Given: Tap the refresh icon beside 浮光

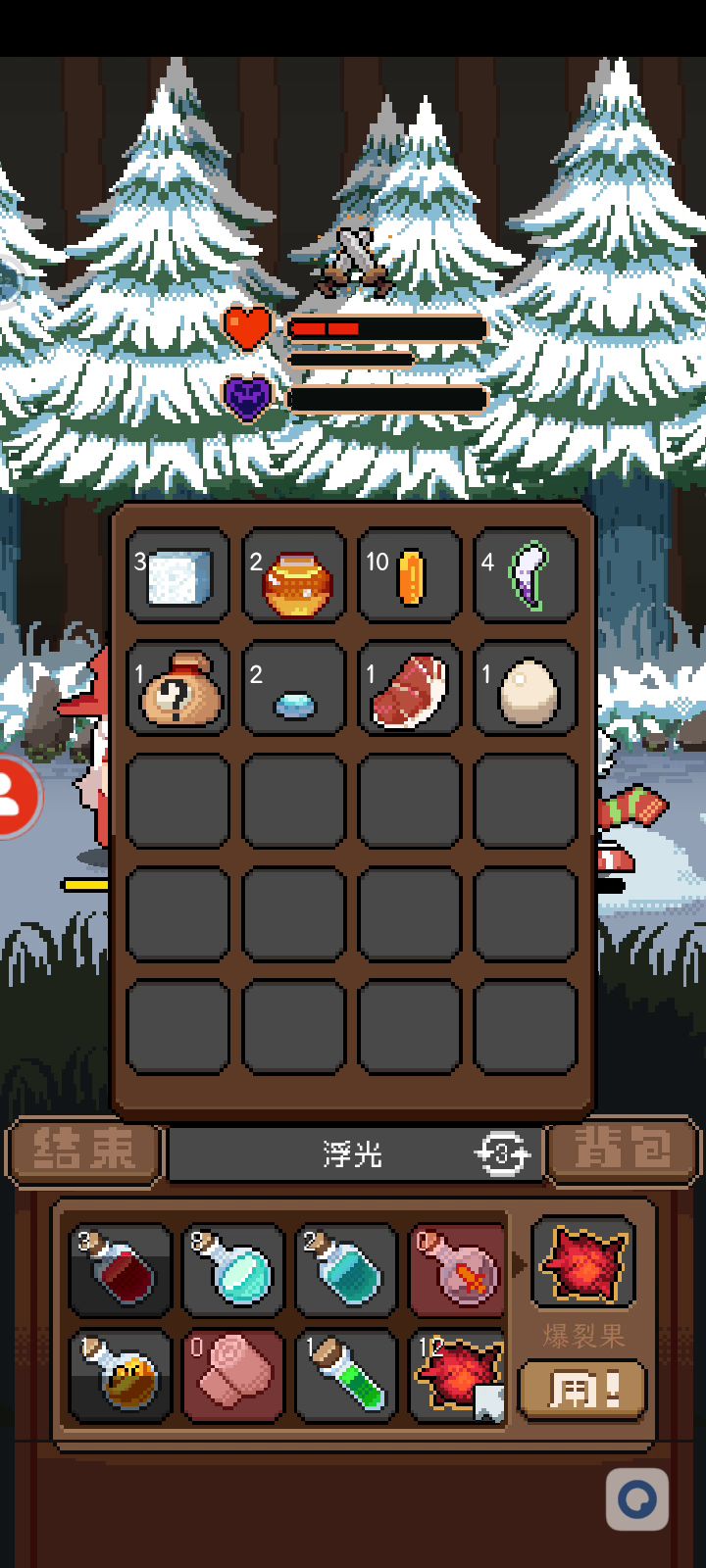Looking at the screenshot, I should (x=502, y=1154).
